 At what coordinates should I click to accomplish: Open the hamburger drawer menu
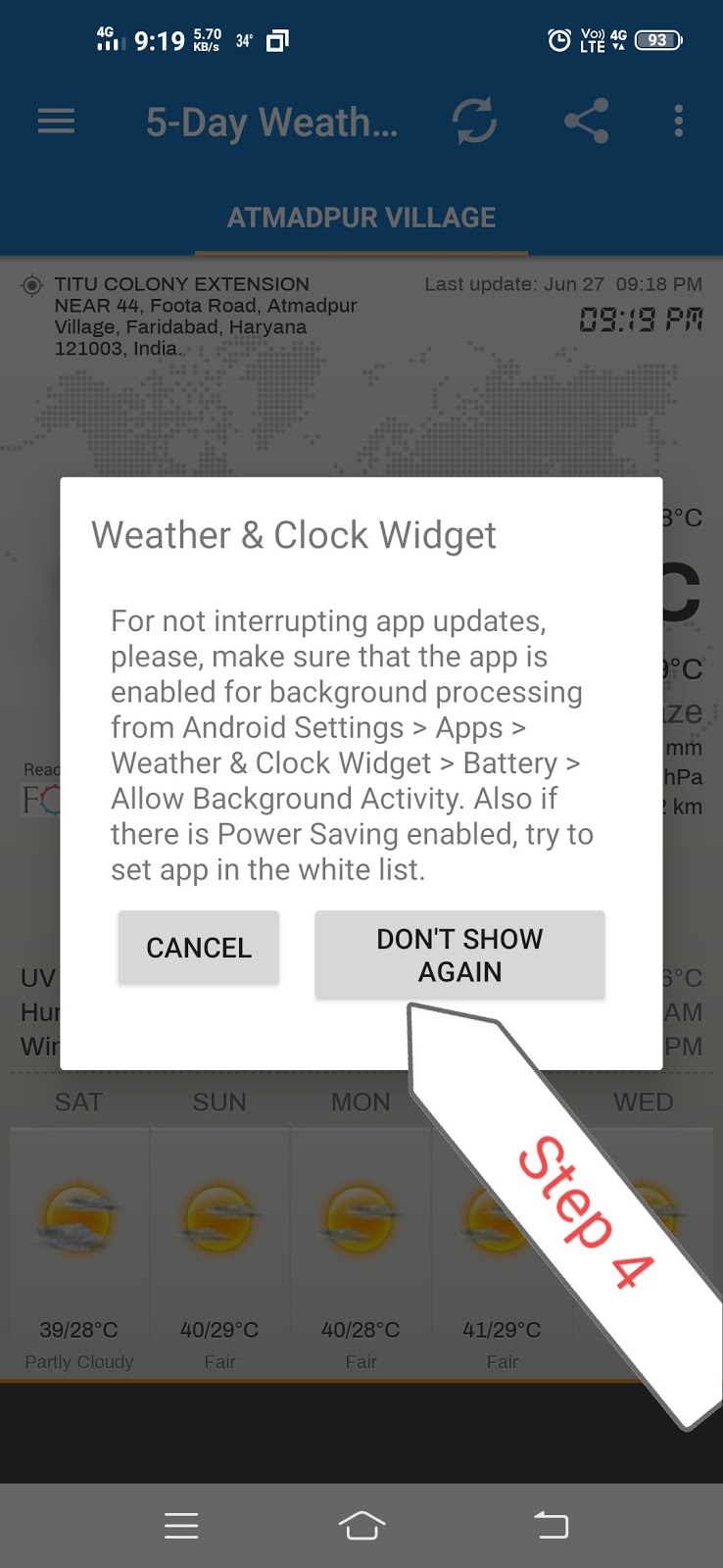56,122
